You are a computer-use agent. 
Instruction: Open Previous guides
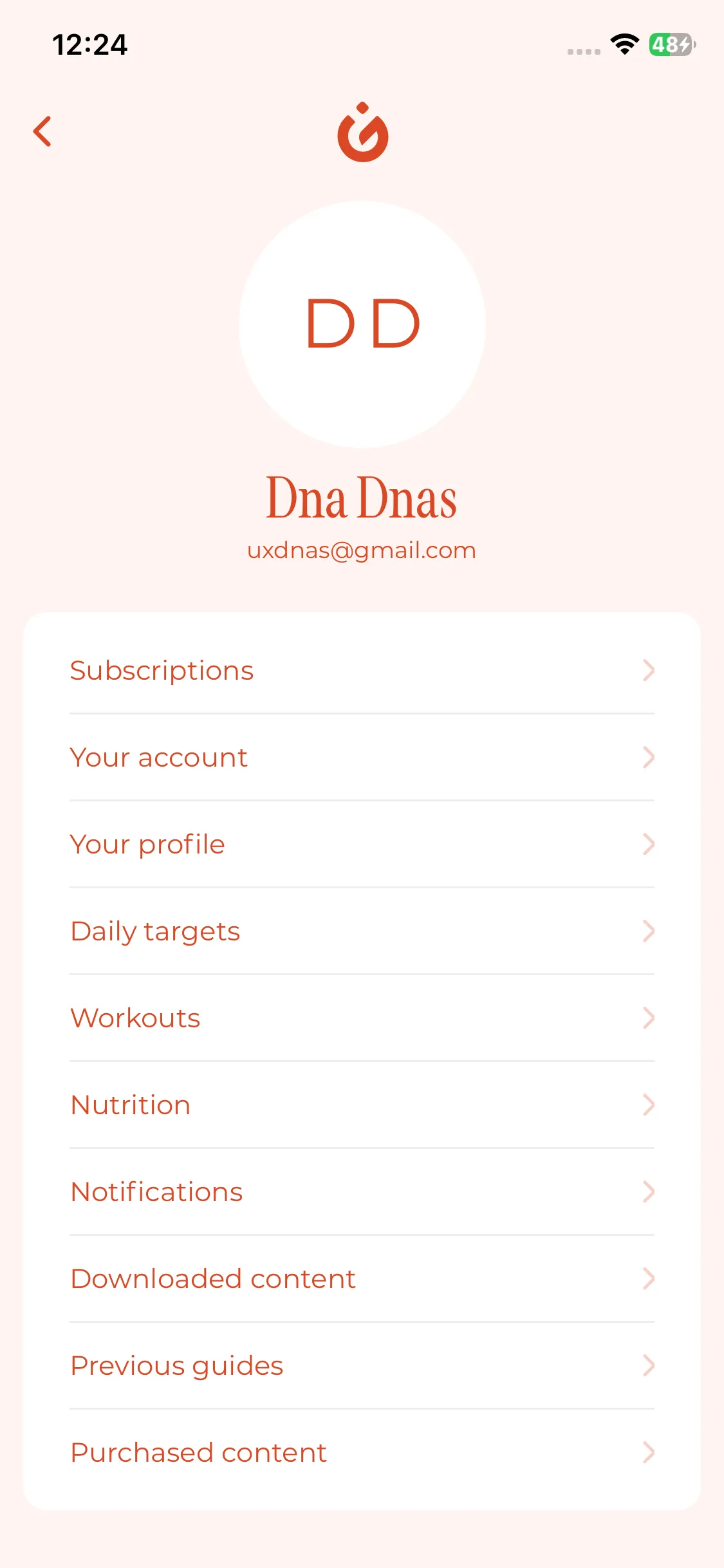(x=362, y=1366)
